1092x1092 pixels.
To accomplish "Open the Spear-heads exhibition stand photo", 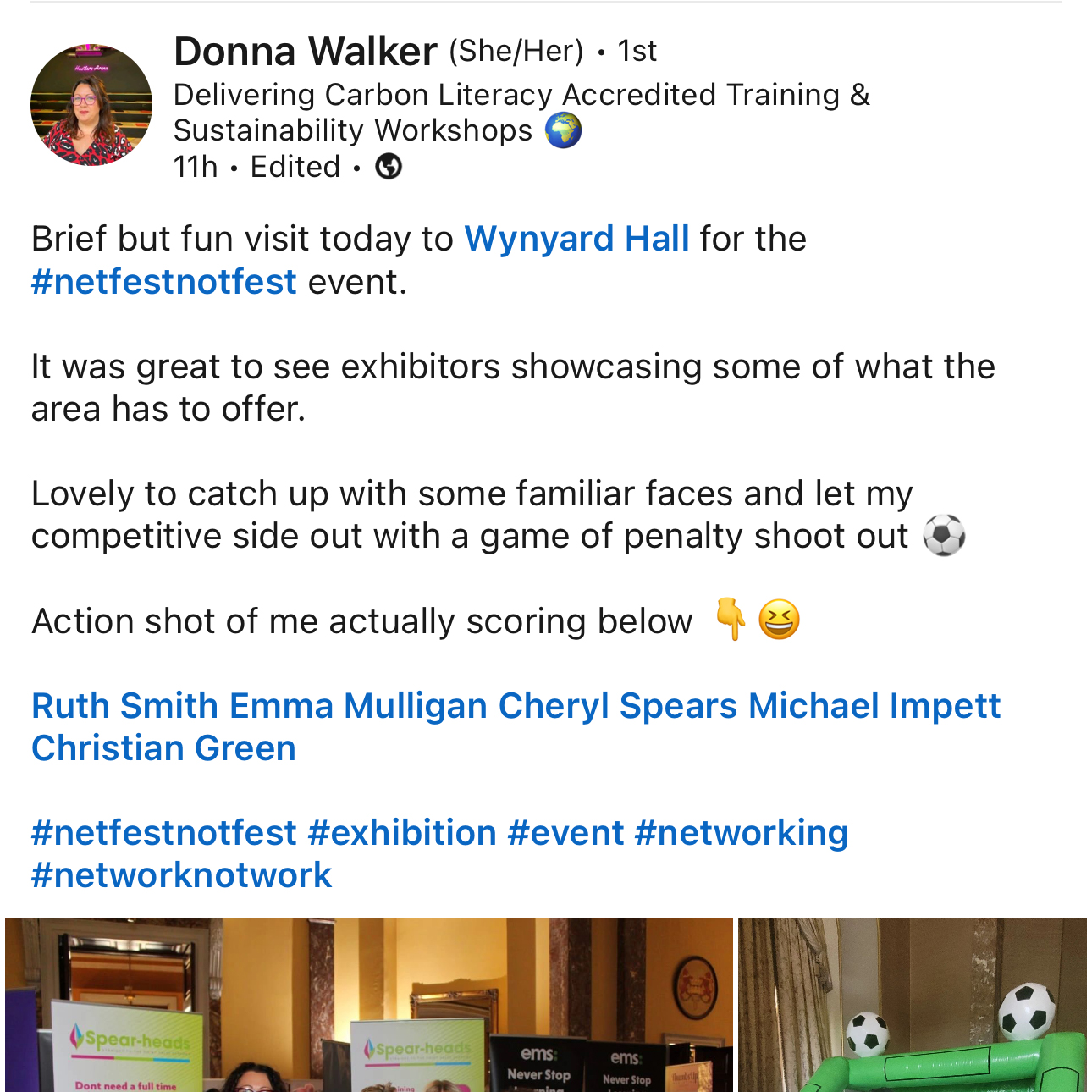I will click(x=369, y=1006).
